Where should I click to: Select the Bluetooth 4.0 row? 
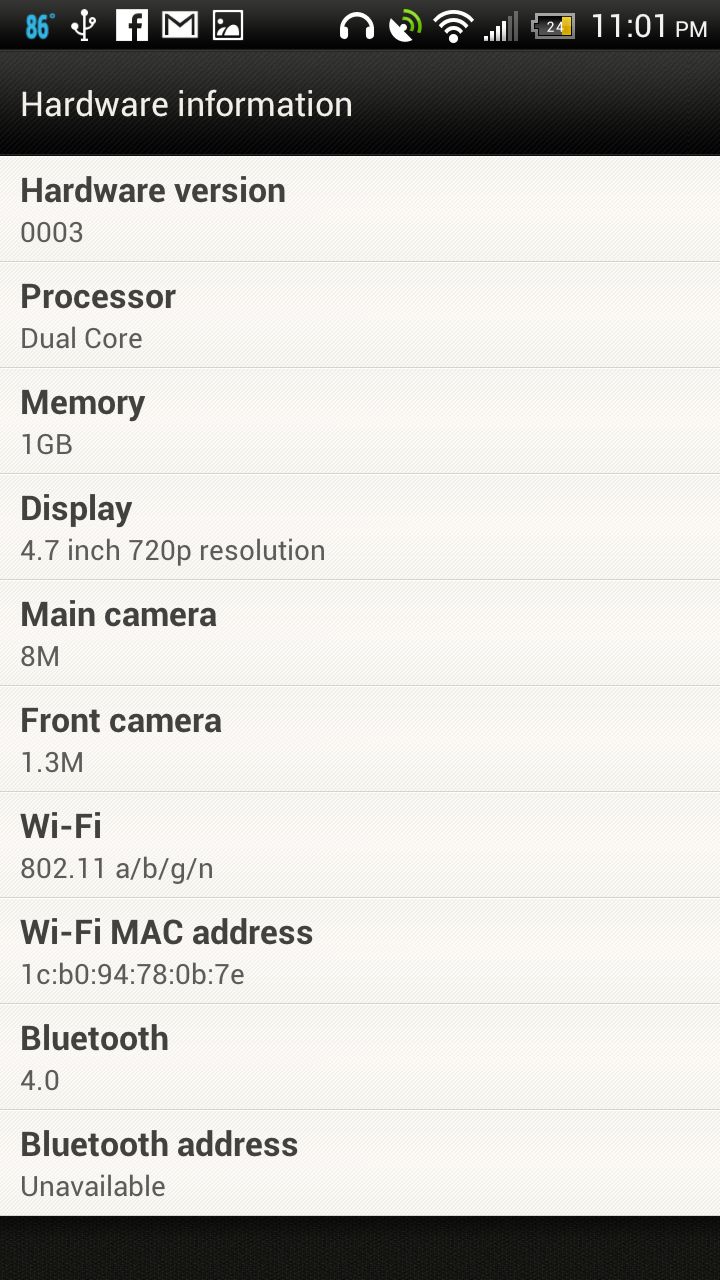(360, 1057)
